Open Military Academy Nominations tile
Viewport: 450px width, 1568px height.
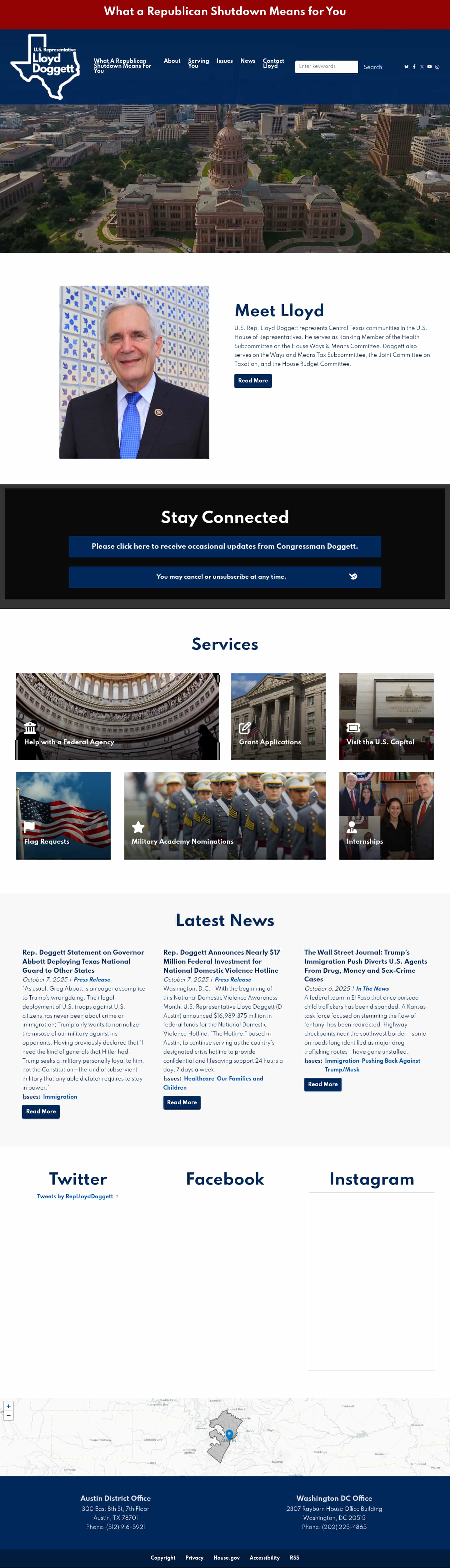point(225,815)
